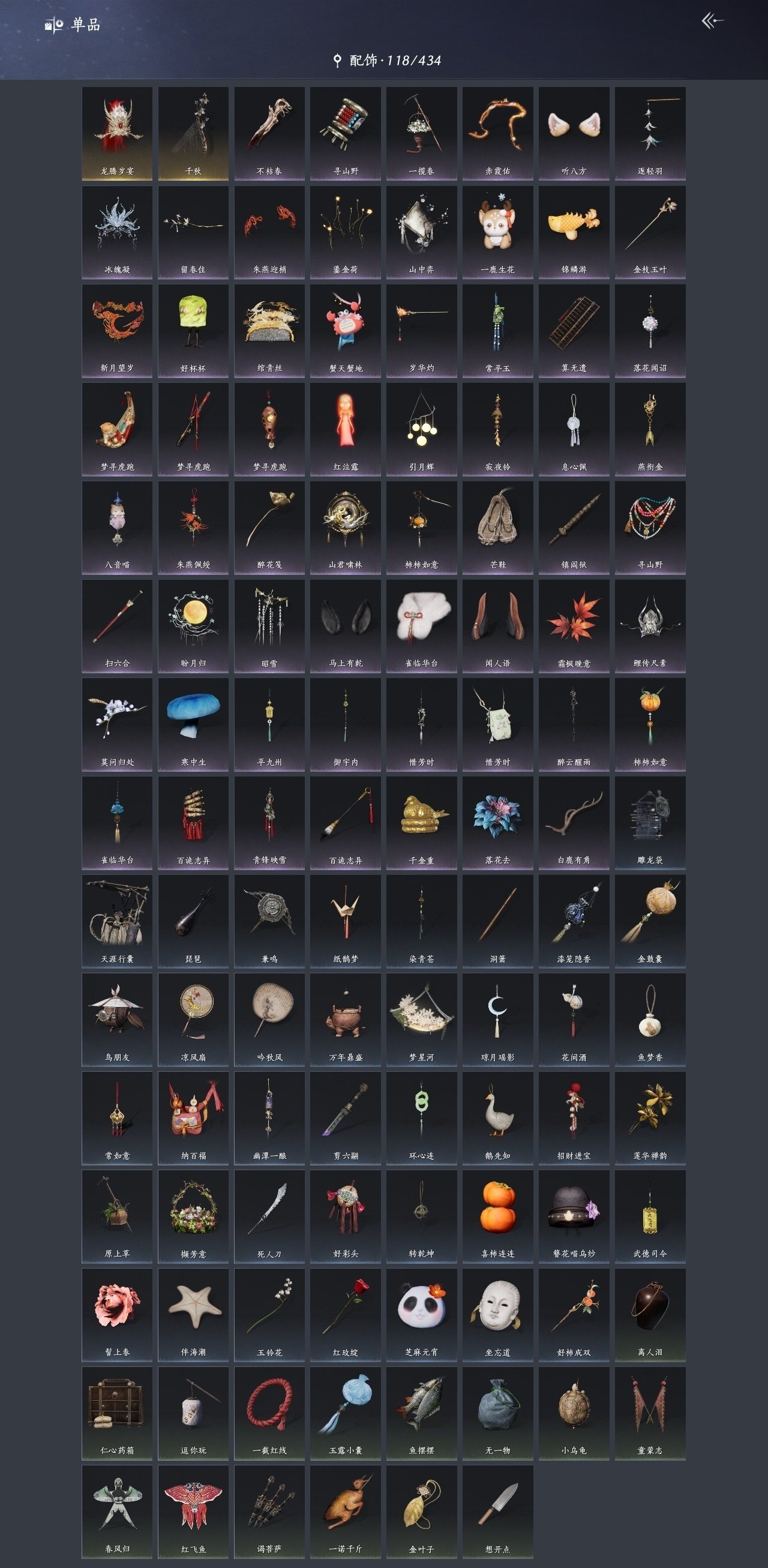Select the 冰魄凝 accessory
The height and width of the screenshot is (1568, 768).
click(117, 231)
